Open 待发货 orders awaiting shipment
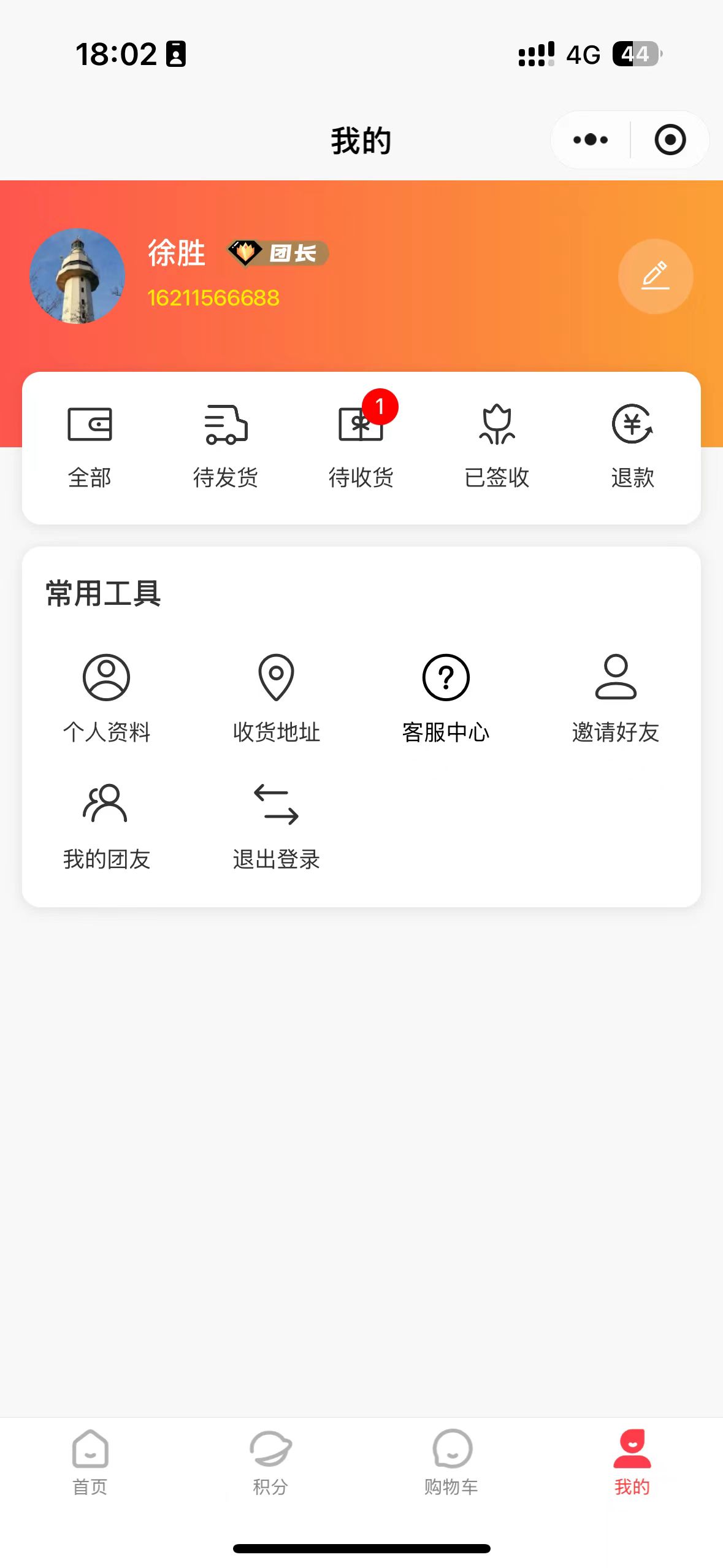The height and width of the screenshot is (1568, 723). click(x=226, y=445)
